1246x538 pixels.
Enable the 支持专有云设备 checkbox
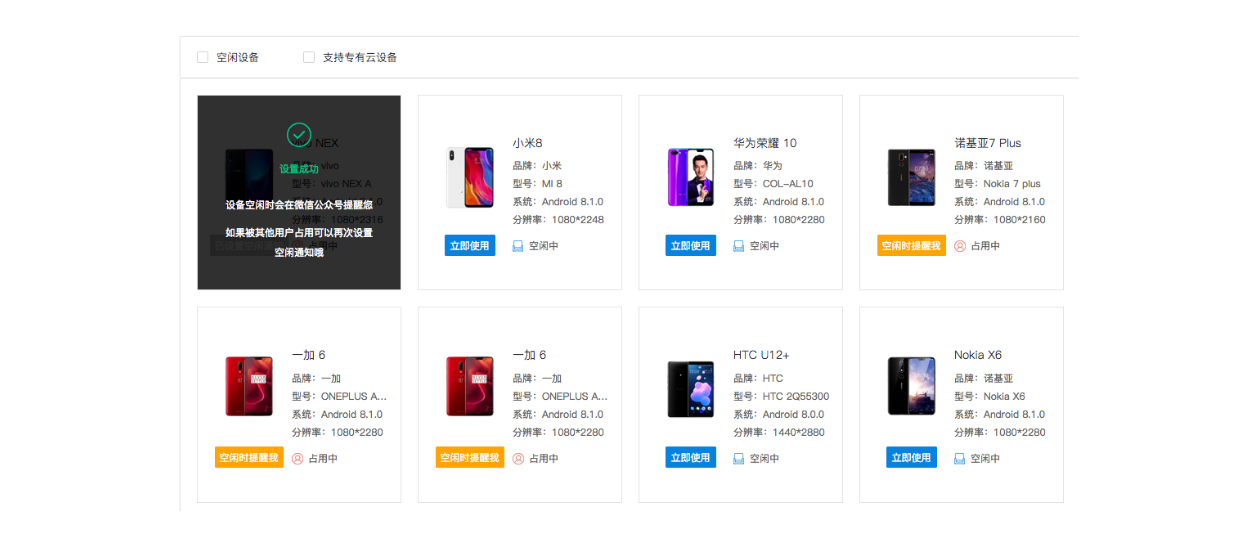point(309,57)
